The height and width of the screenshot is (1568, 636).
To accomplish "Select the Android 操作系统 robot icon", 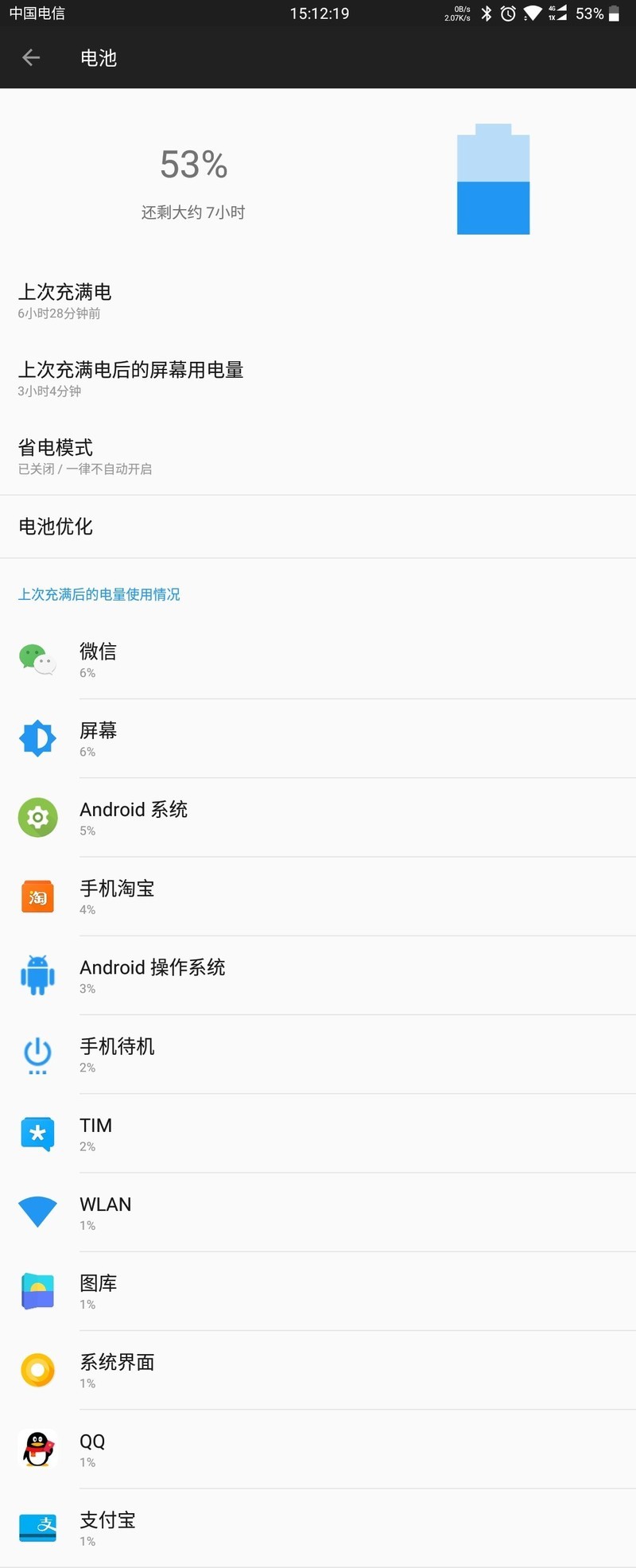I will (37, 975).
